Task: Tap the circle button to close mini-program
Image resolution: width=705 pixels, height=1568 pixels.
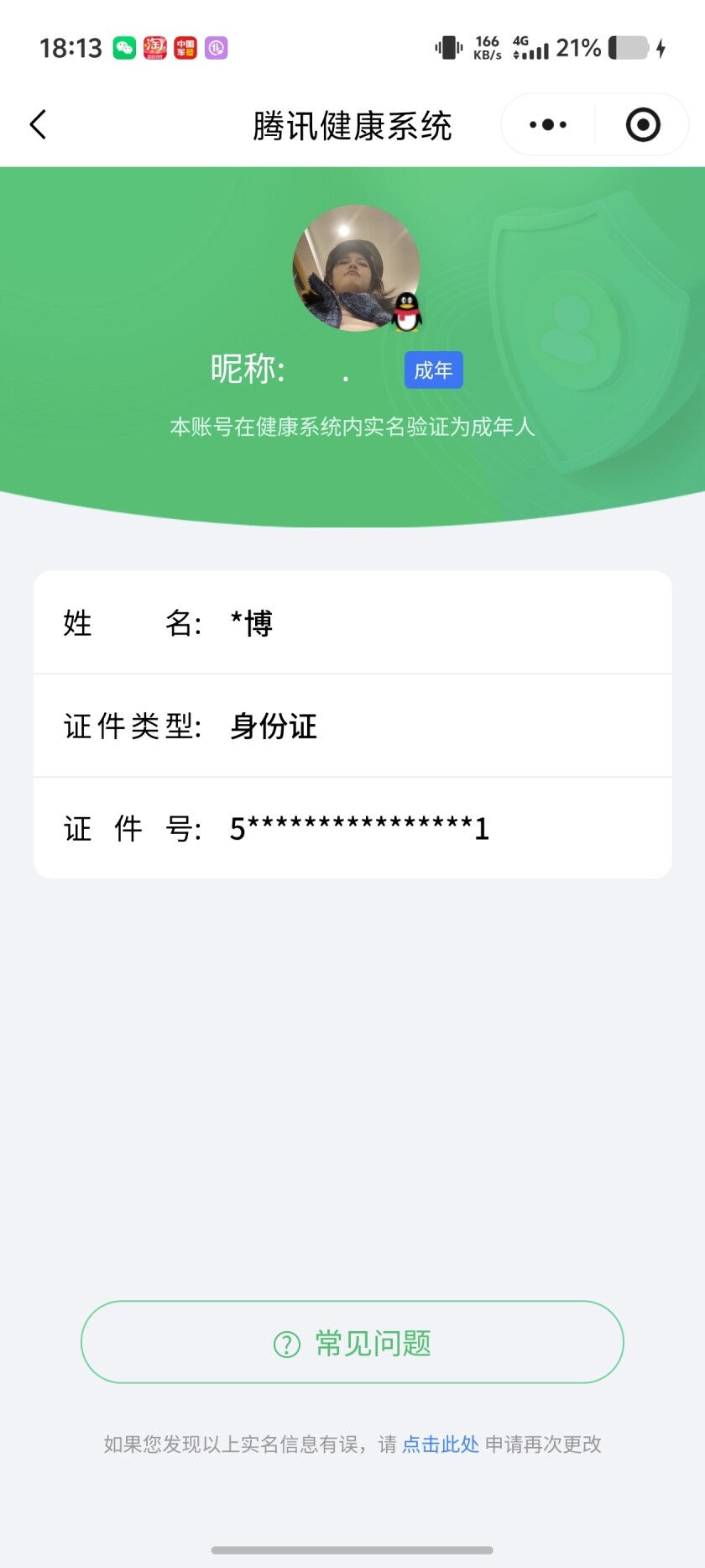Action: [x=642, y=123]
